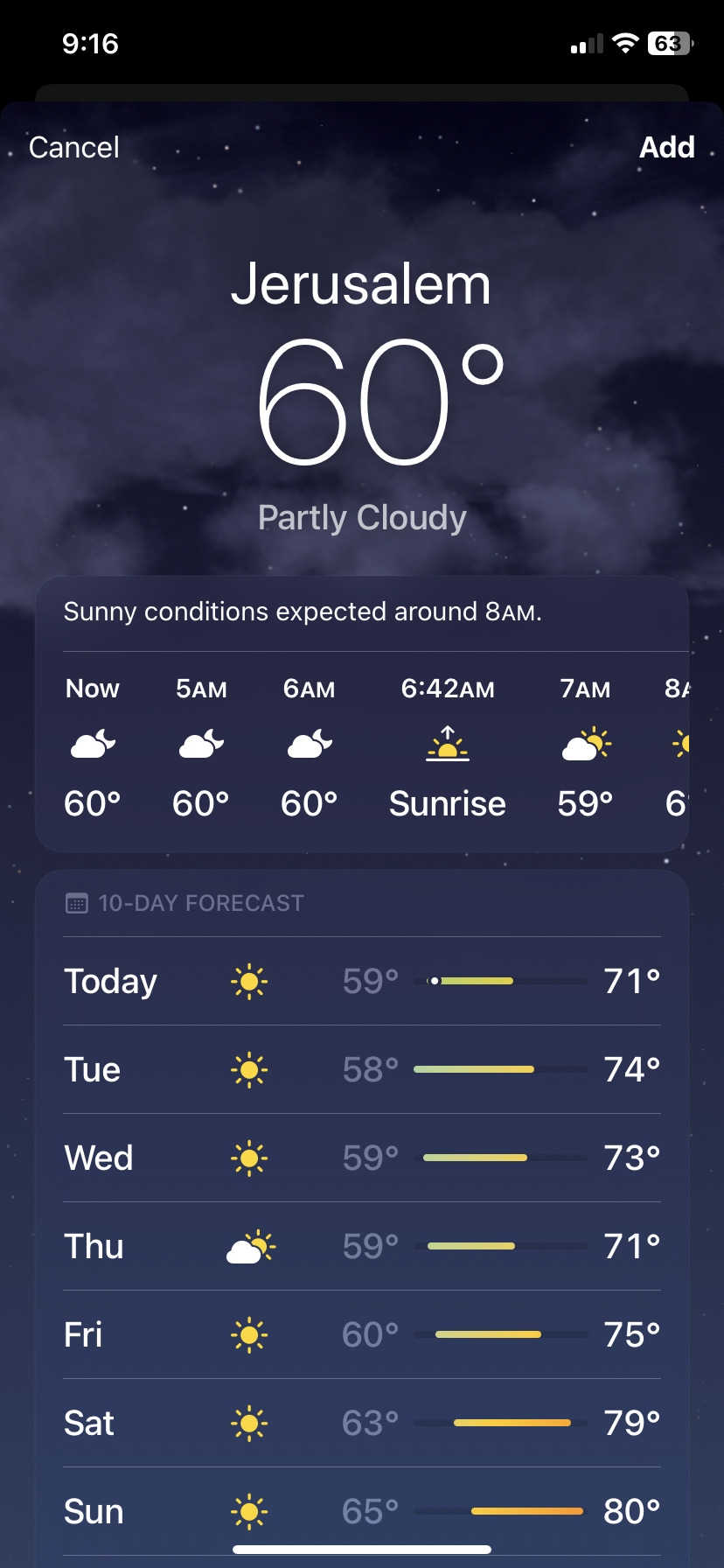This screenshot has height=1568, width=724.
Task: View Sat forecast details
Action: 362,1423
